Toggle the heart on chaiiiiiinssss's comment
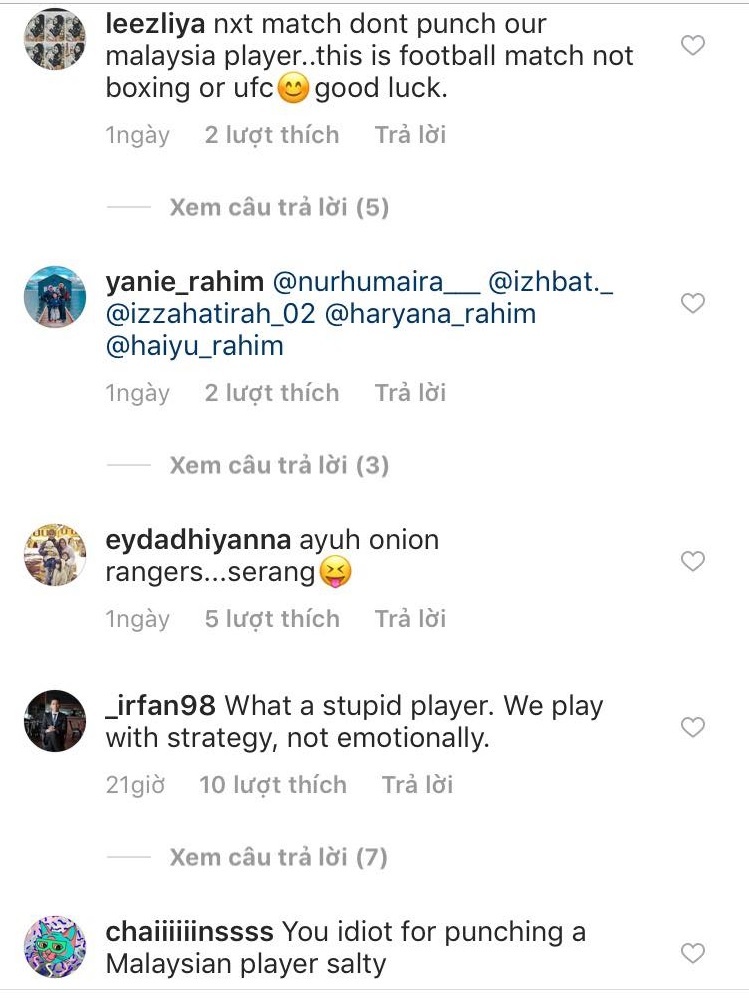This screenshot has height=1001, width=749. [x=692, y=953]
